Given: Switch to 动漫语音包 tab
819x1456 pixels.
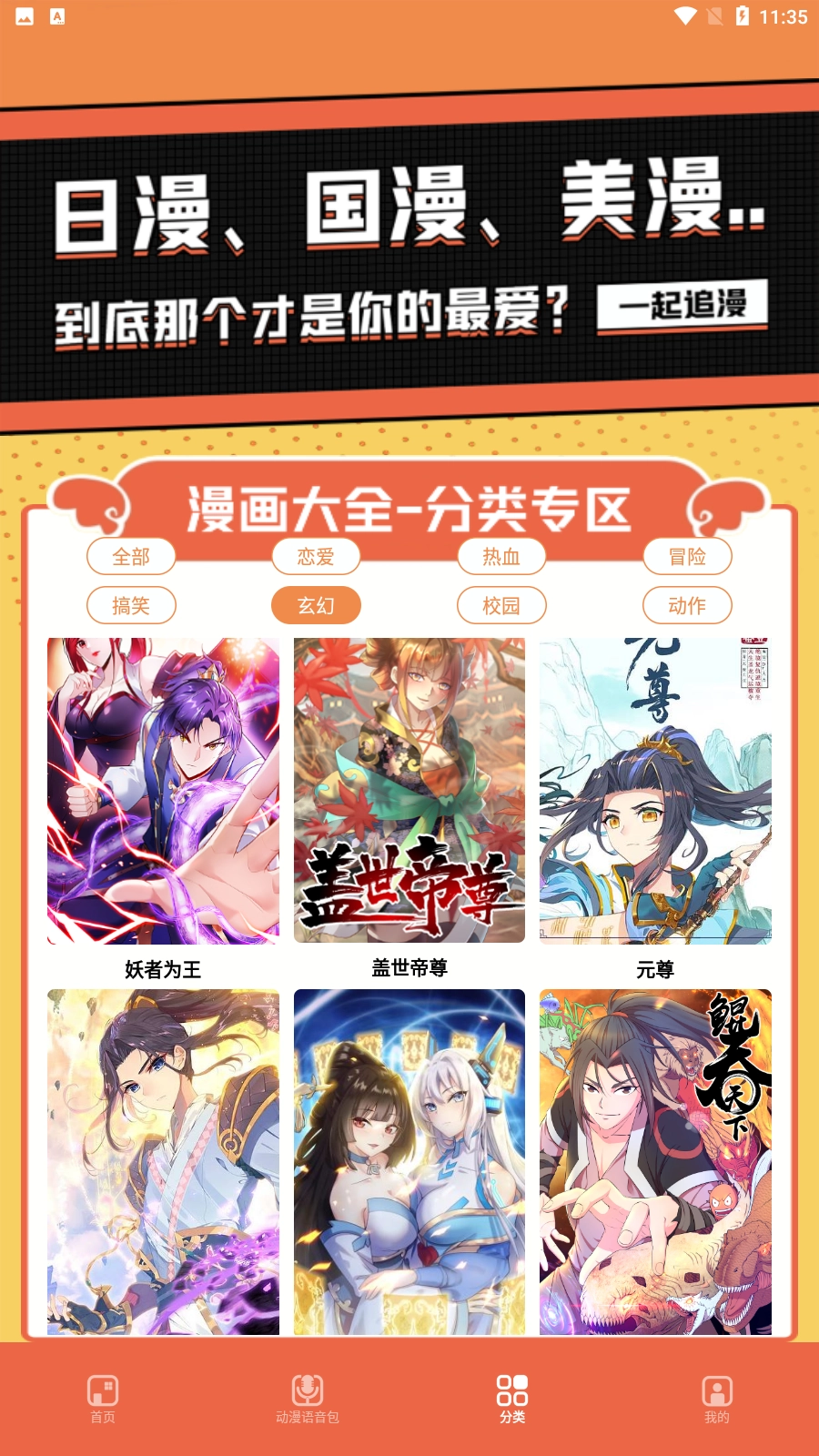Looking at the screenshot, I should point(308,1399).
